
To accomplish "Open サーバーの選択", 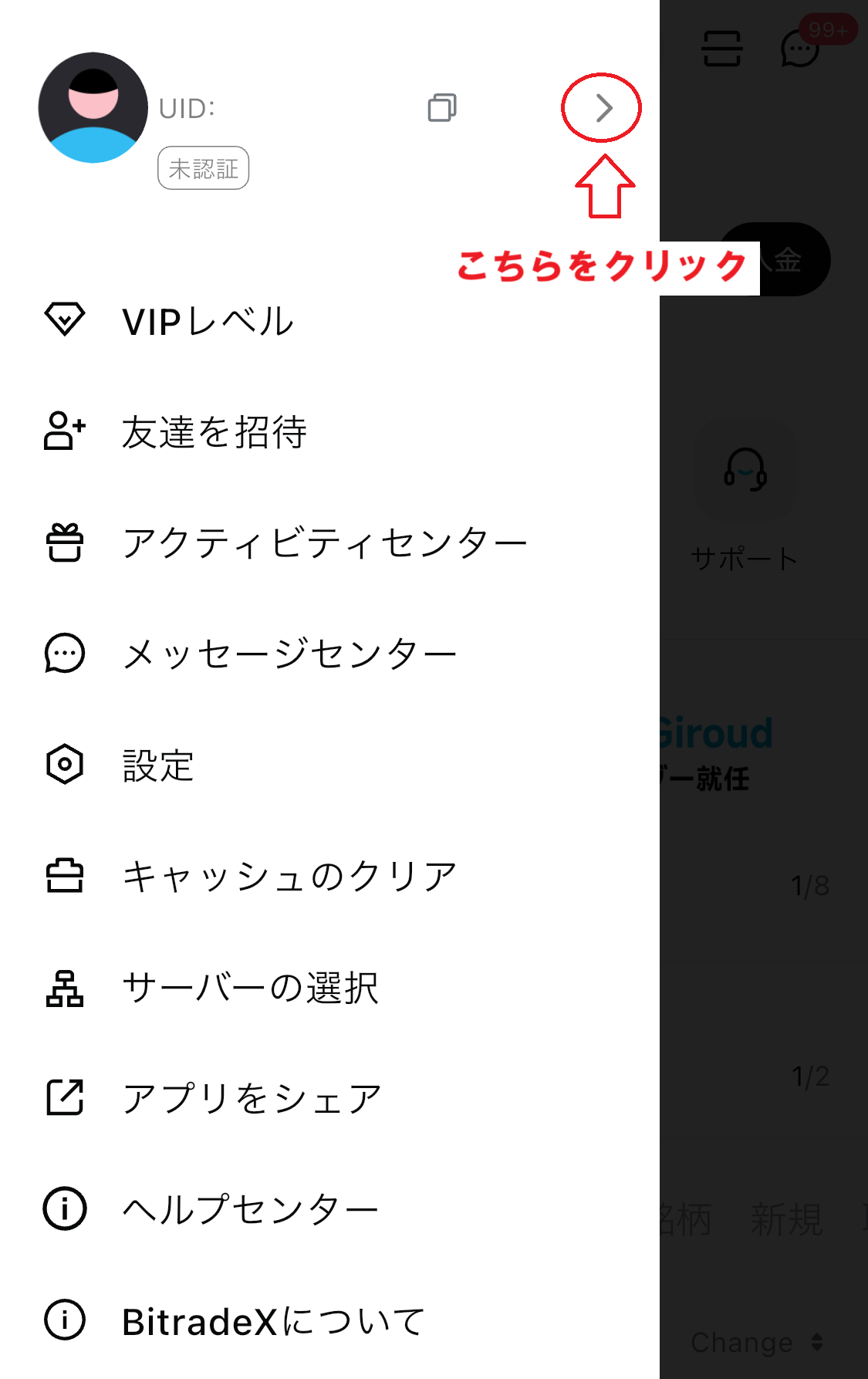I will (250, 987).
